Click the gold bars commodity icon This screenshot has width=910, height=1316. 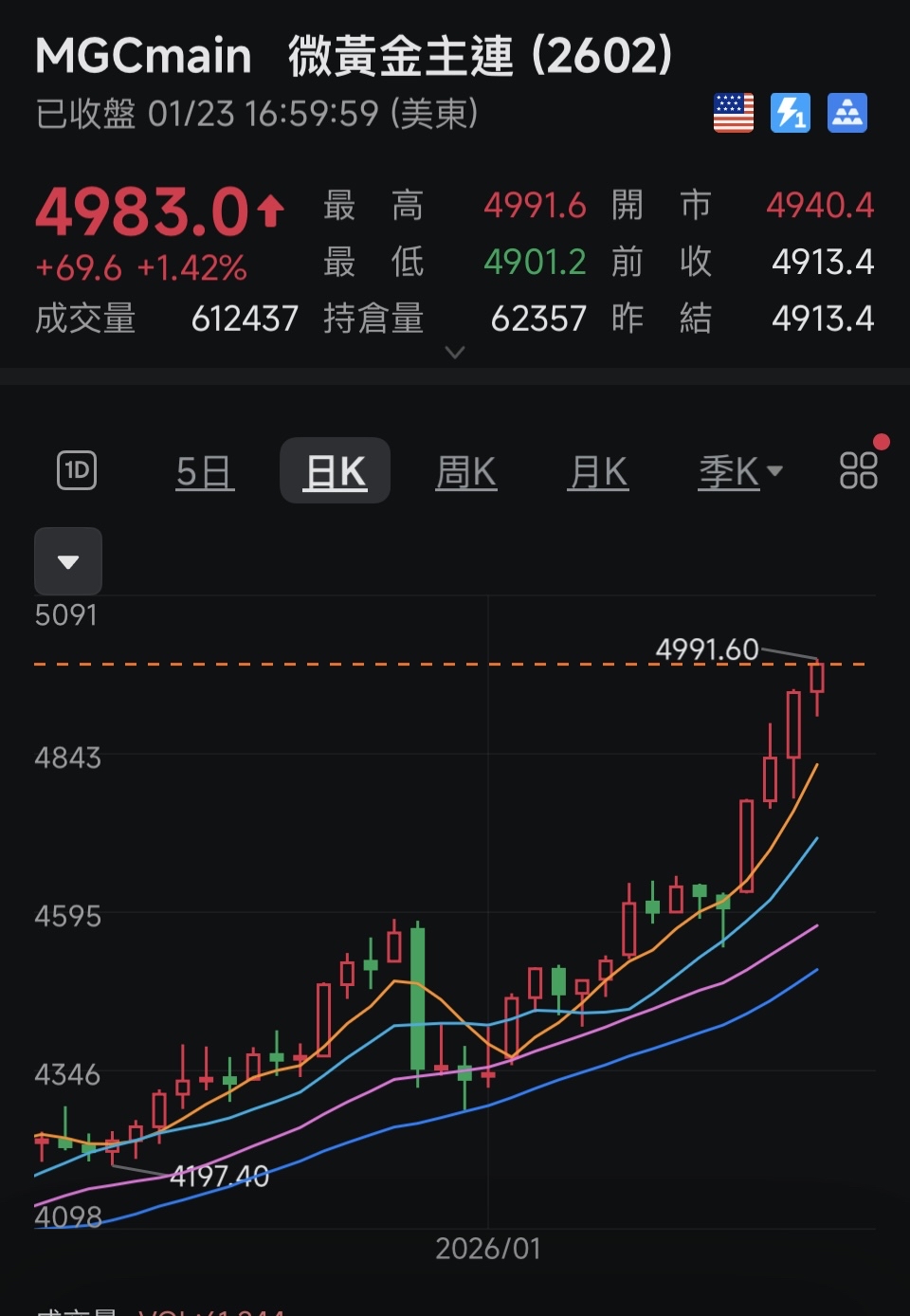pos(847,113)
